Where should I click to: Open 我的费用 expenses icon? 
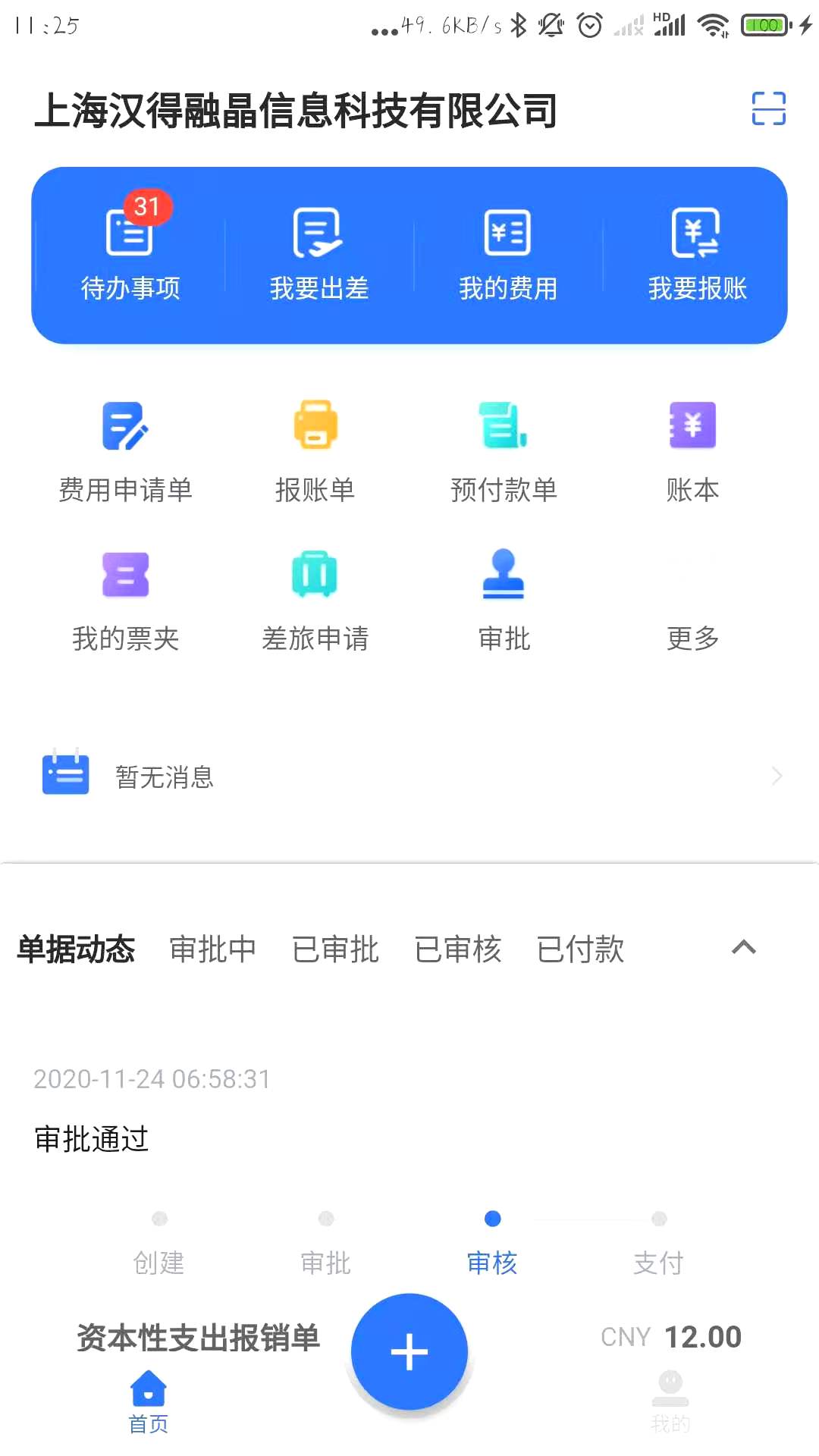coord(508,250)
